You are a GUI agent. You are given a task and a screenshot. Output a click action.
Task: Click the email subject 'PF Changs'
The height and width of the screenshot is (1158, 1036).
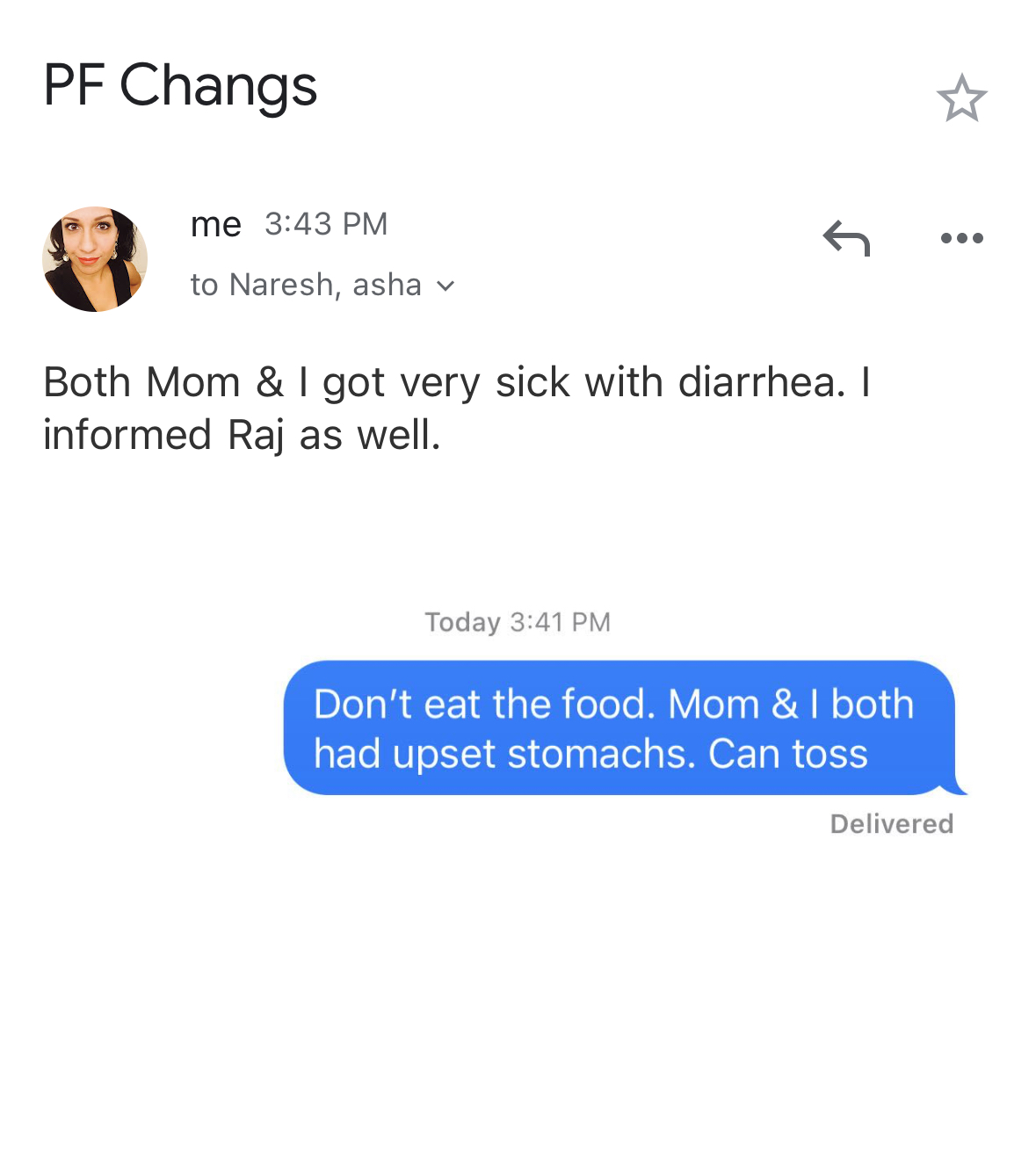click(180, 85)
